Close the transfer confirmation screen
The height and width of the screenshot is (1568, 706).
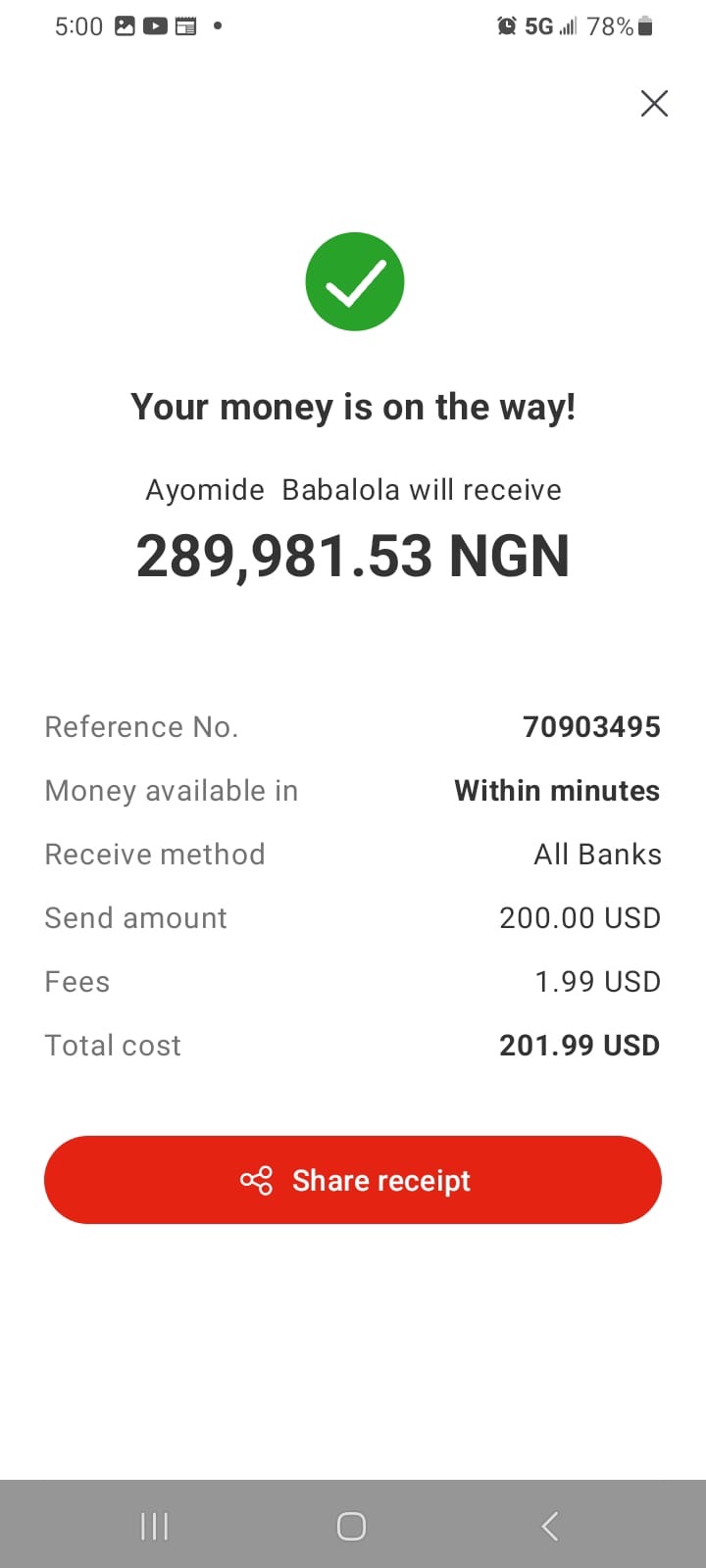coord(654,103)
